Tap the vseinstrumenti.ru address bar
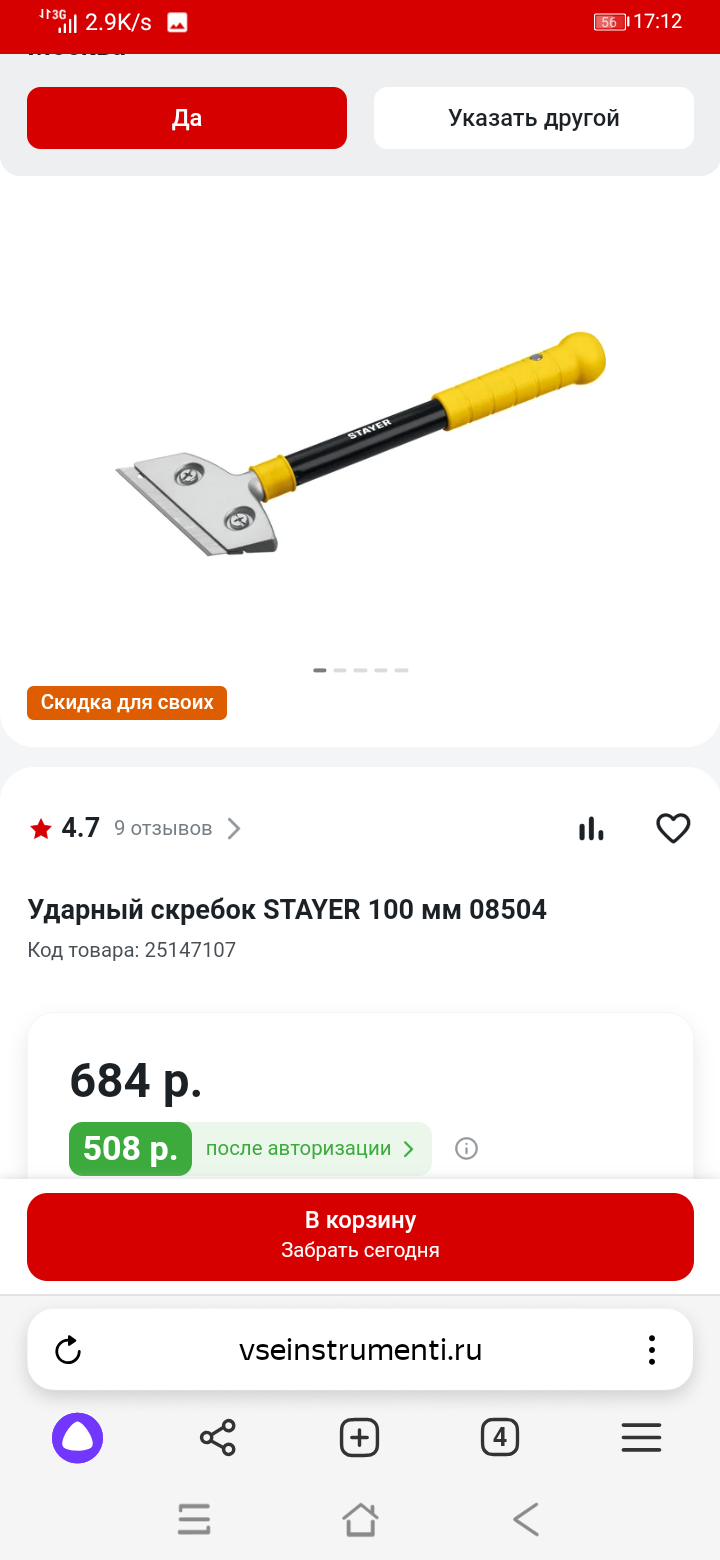 pos(360,1350)
